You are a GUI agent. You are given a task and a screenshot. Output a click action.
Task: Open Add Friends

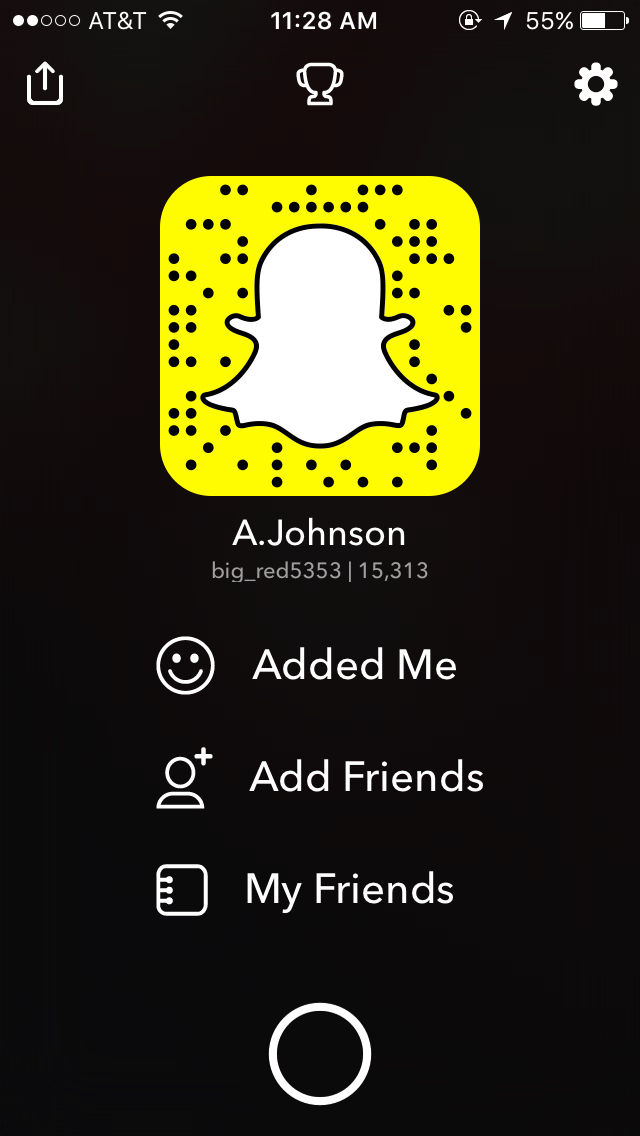click(x=365, y=778)
